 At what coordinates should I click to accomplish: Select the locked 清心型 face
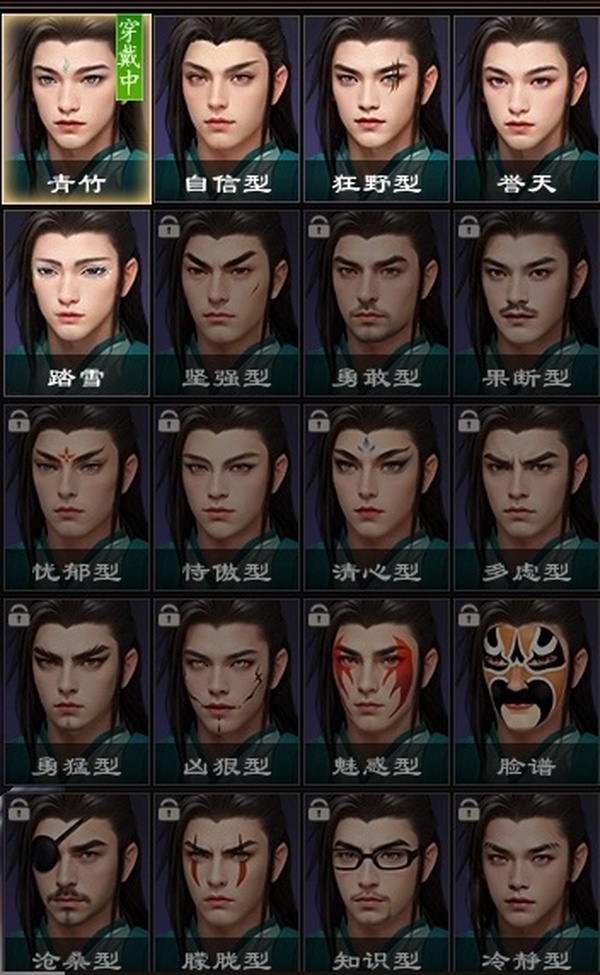(377, 496)
